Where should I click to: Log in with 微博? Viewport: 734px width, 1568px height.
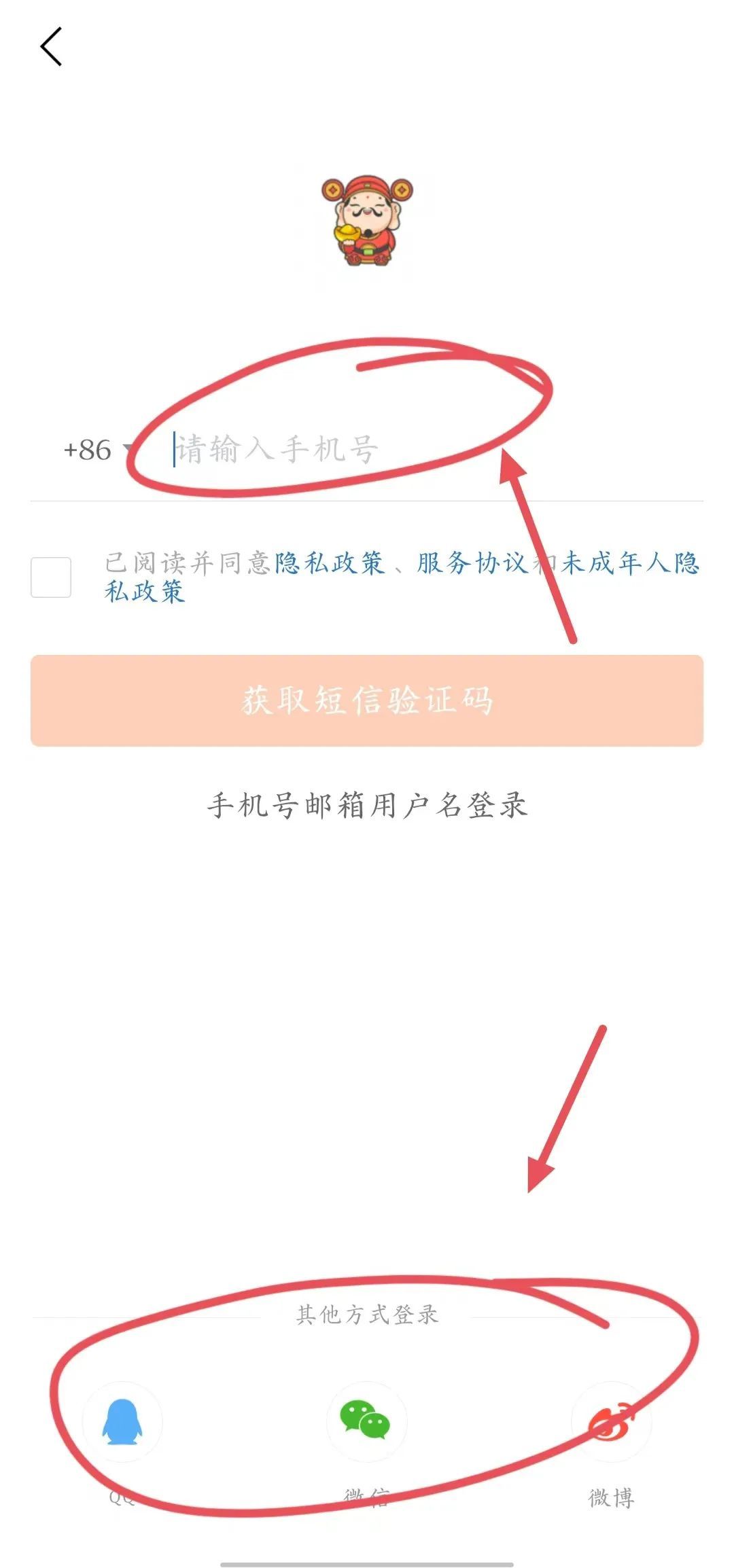tap(611, 1422)
